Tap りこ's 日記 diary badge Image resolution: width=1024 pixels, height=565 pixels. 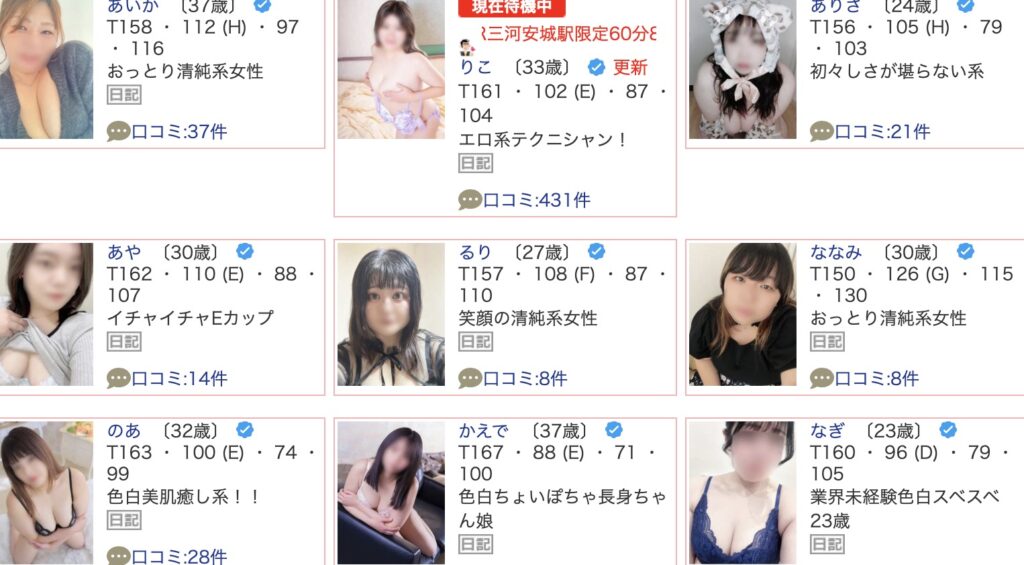[x=475, y=162]
